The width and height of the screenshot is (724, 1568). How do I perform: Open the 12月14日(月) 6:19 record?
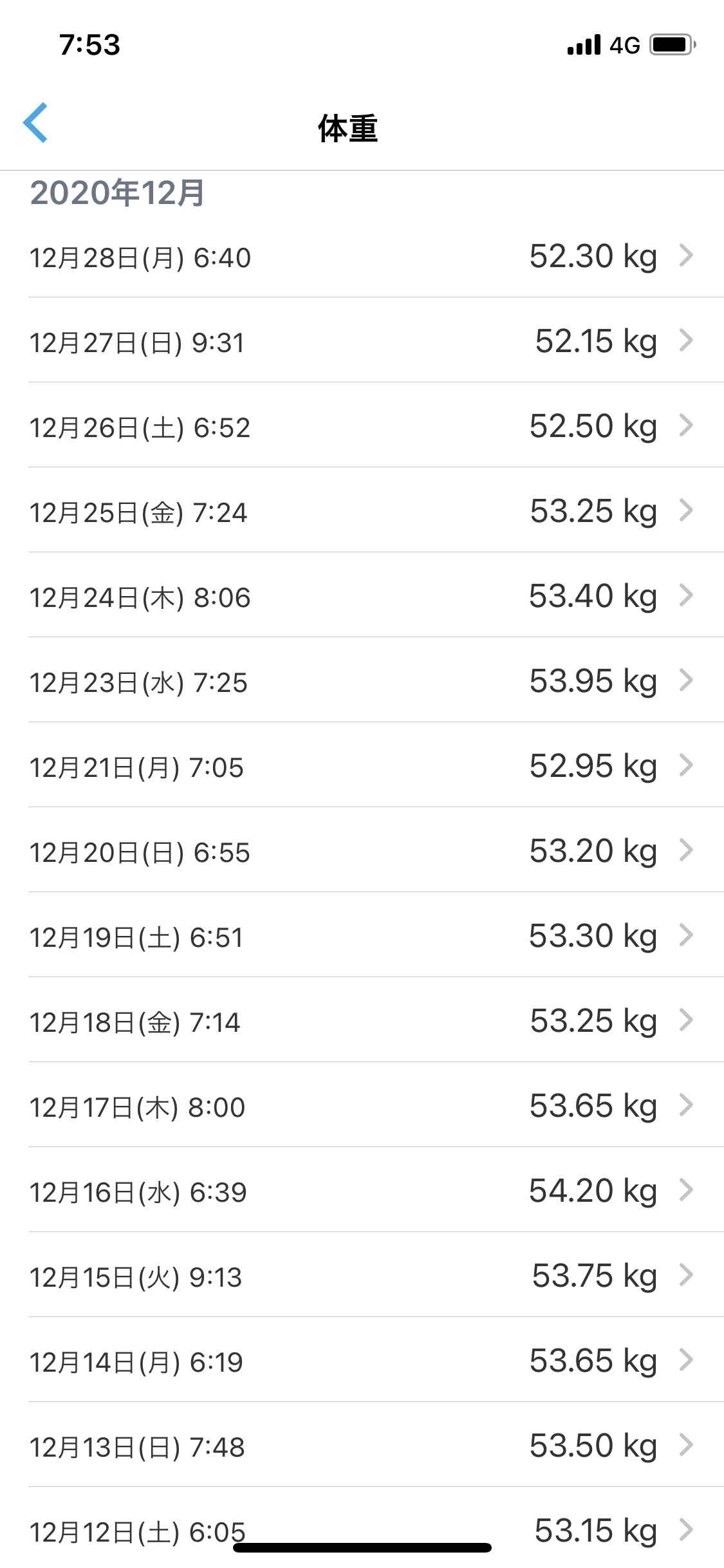pyautogui.click(x=362, y=1360)
